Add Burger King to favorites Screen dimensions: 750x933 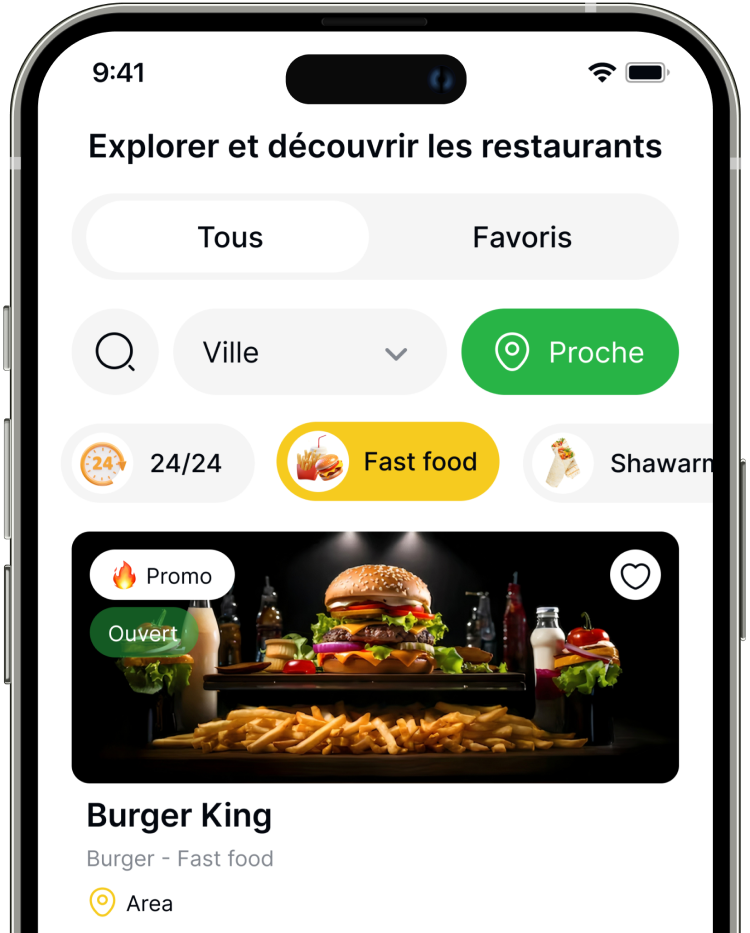(635, 576)
